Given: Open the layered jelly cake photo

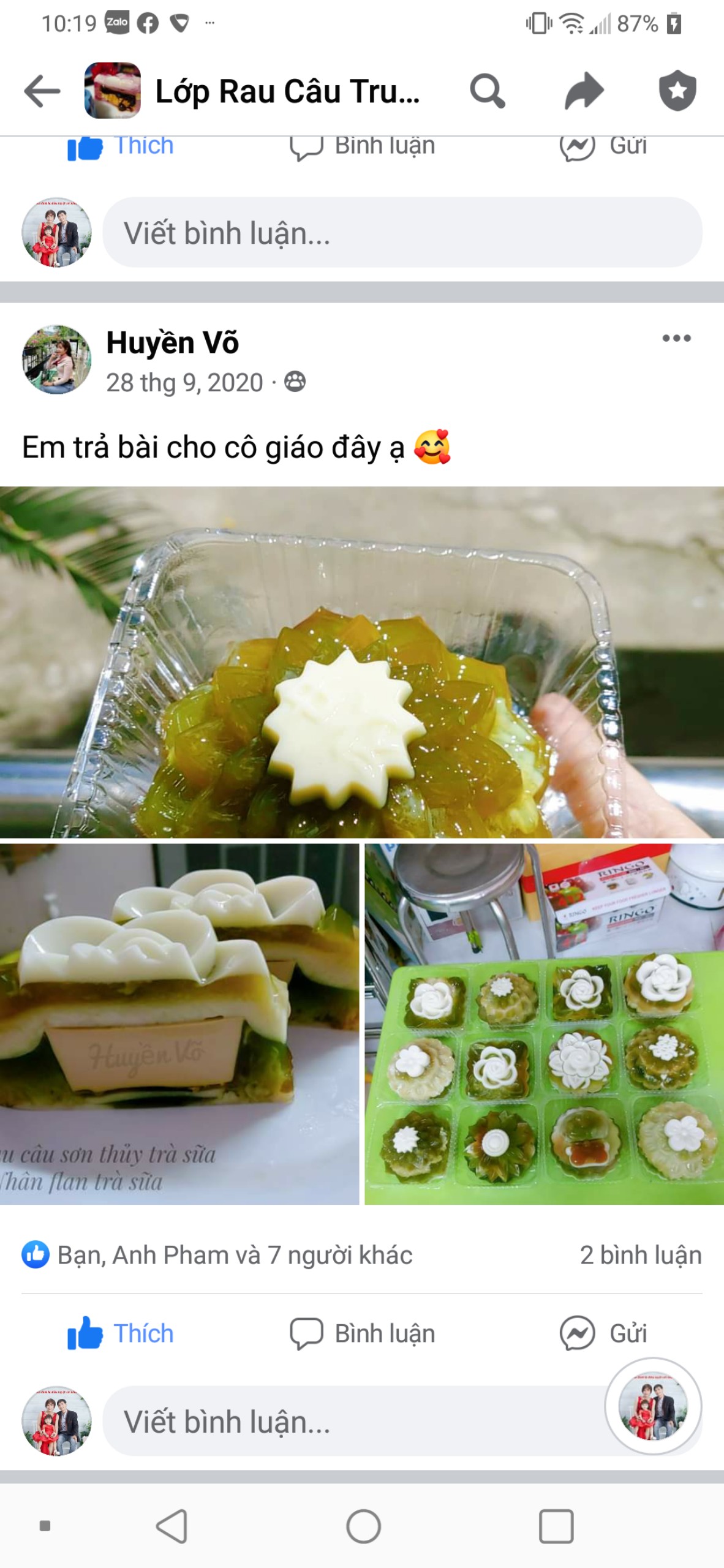Looking at the screenshot, I should click(x=179, y=1024).
